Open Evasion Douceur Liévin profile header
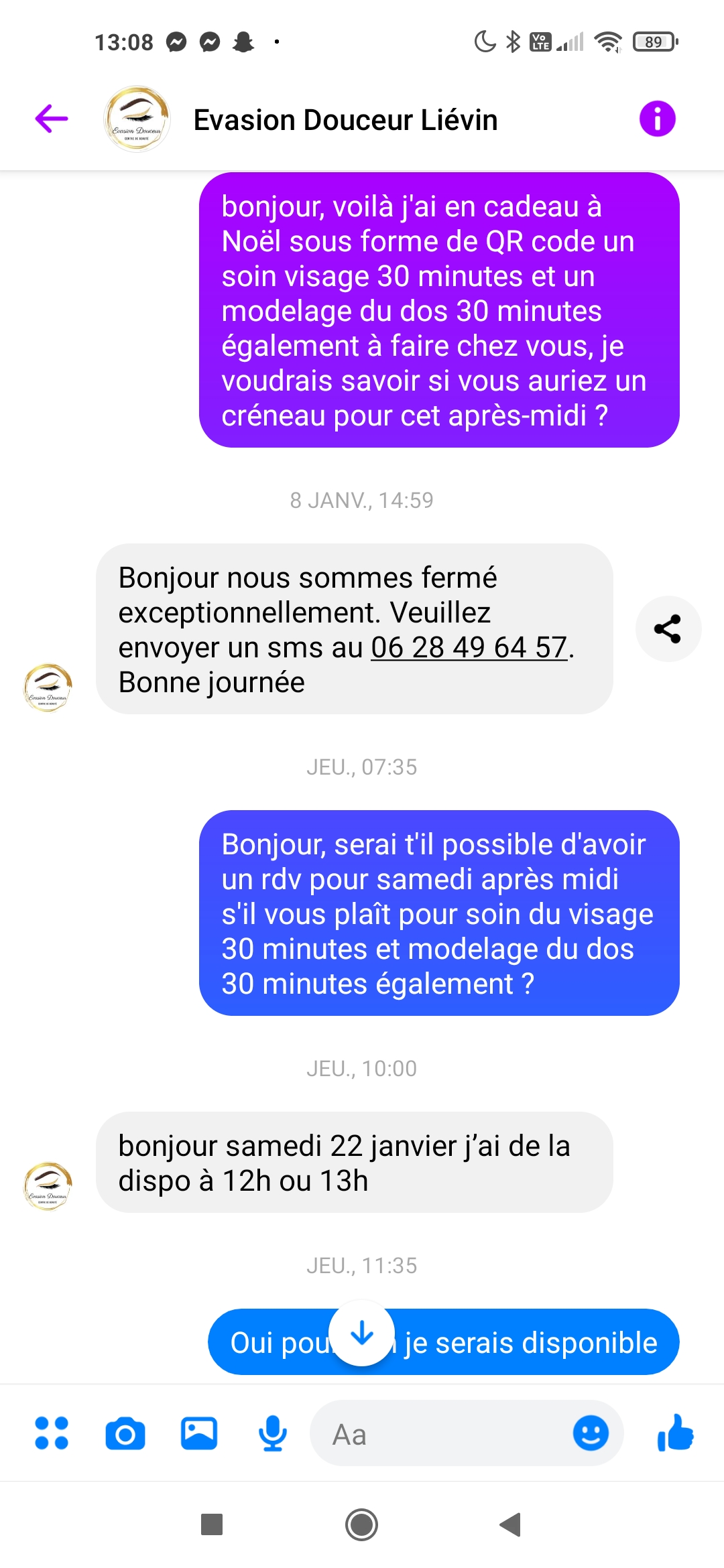Image resolution: width=724 pixels, height=1568 pixels. coord(345,121)
